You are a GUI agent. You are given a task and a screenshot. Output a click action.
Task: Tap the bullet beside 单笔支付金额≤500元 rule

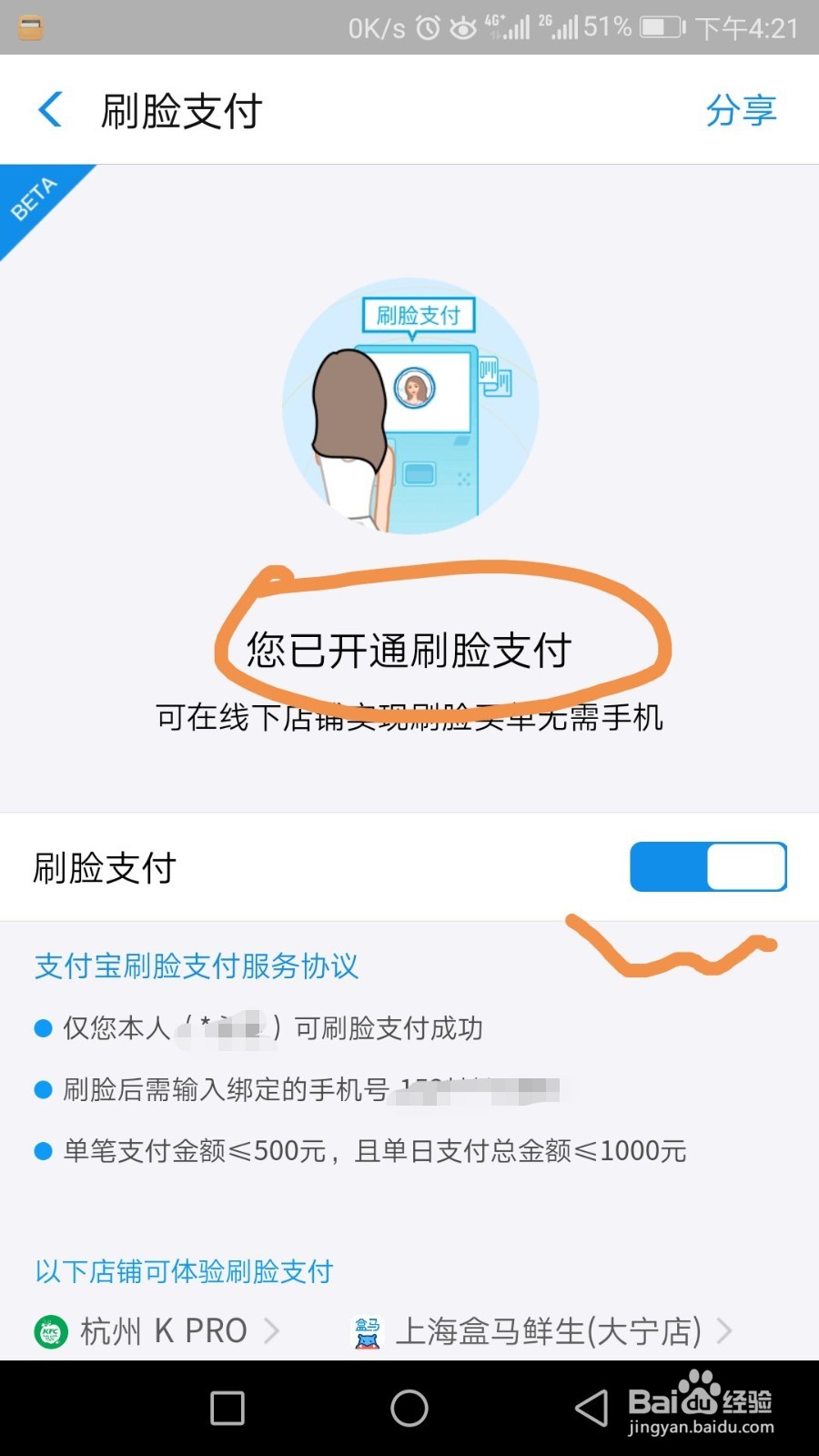point(42,1151)
